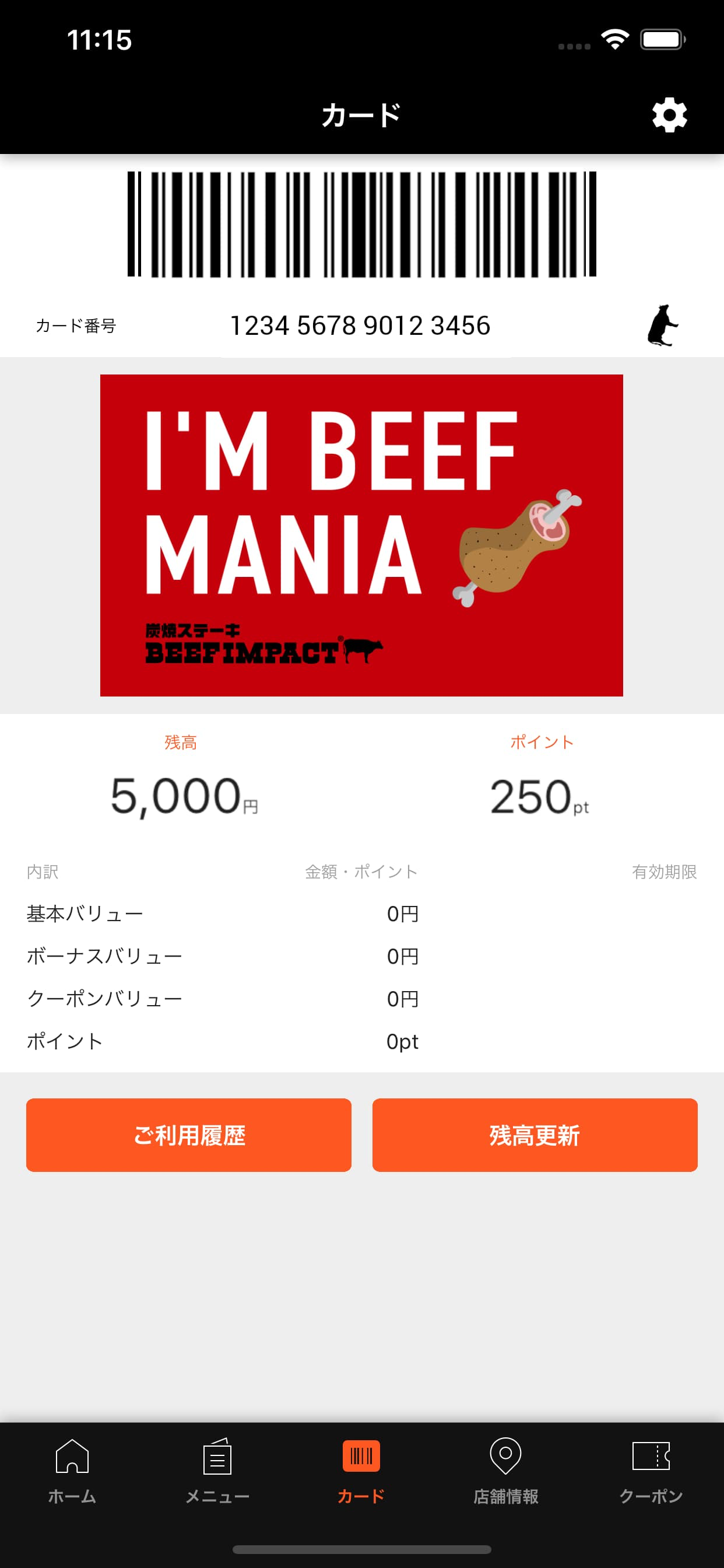
Task: Open ご利用履歴 usage history
Action: tap(189, 1135)
